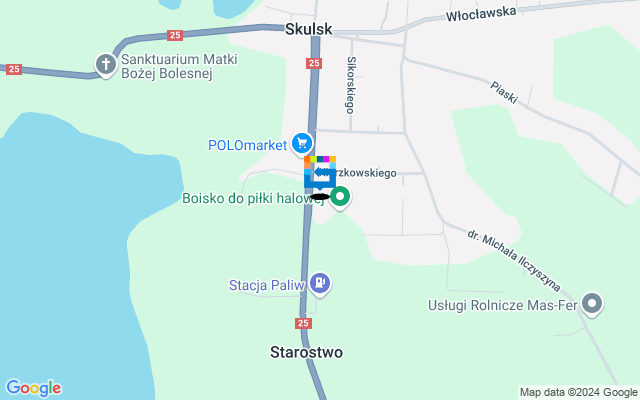Select the Sanktuarium Matki Bożej Bolesnej marker
This screenshot has height=400, width=640.
[x=105, y=66]
